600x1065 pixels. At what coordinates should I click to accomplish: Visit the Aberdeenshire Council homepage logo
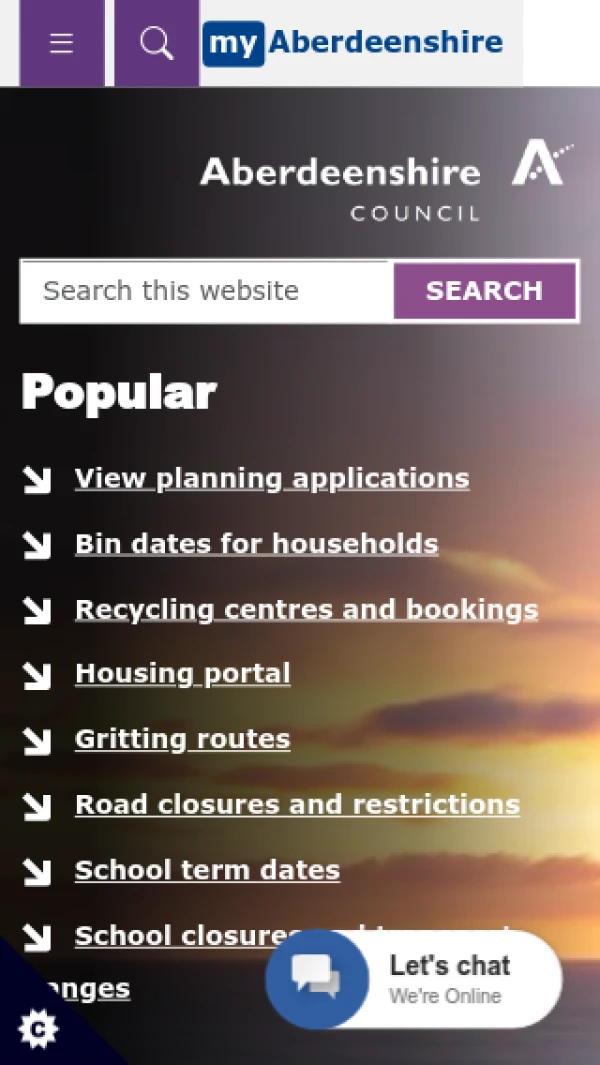pyautogui.click(x=386, y=180)
